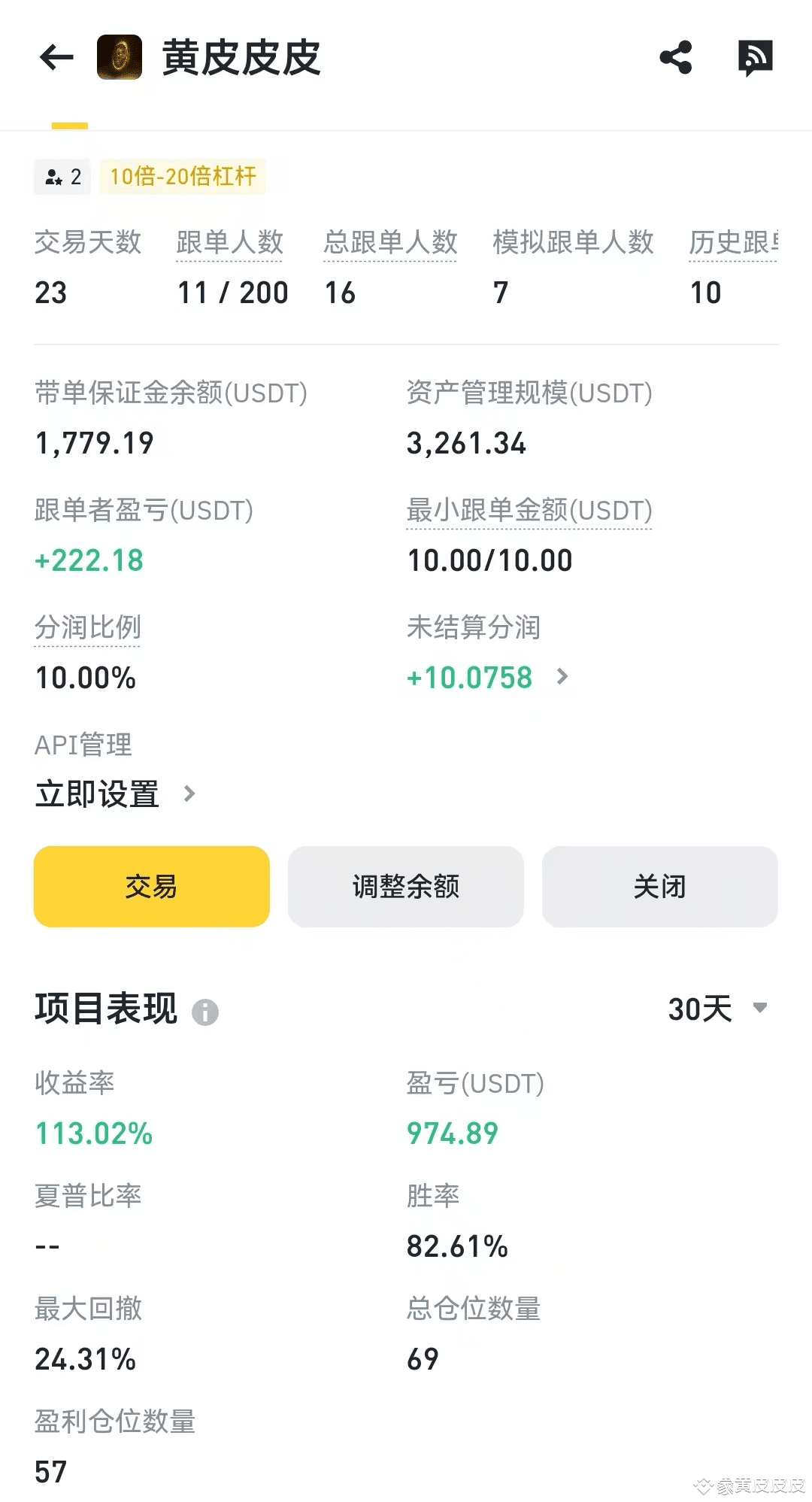Tap the 关闭 button
812x1502 pixels.
[659, 886]
